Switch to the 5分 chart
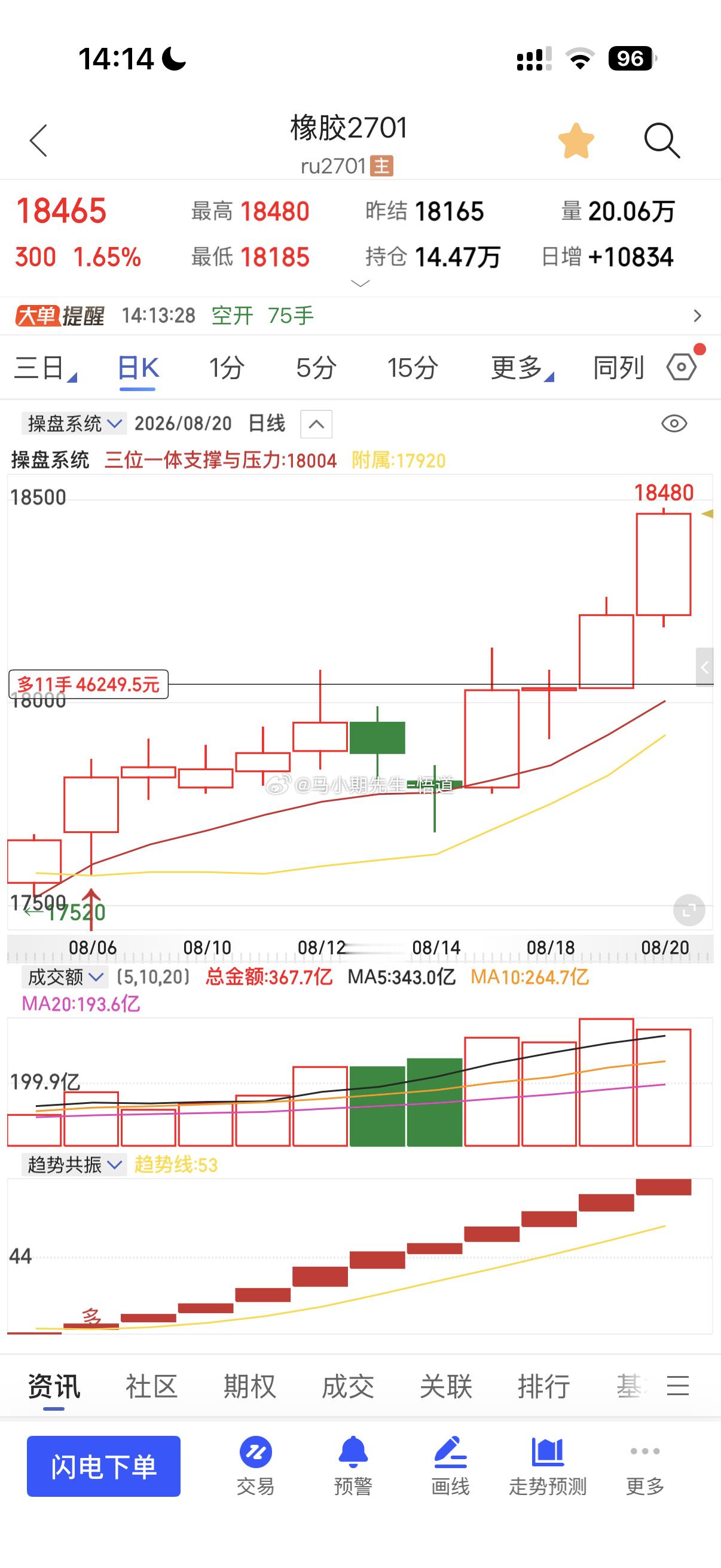Image resolution: width=721 pixels, height=1568 pixels. click(x=316, y=368)
